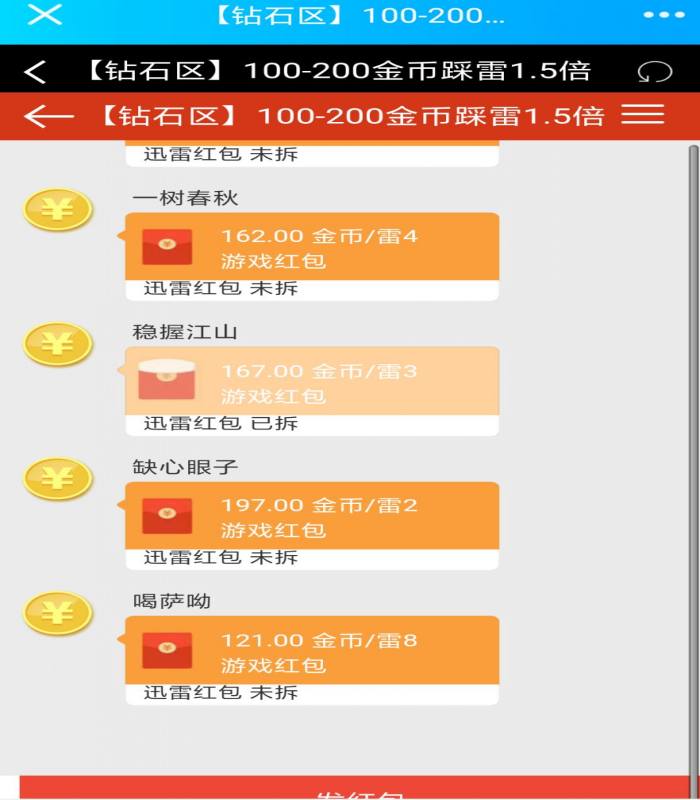Tap 一树春秋's coin avatar
This screenshot has height=800, width=700.
point(58,210)
